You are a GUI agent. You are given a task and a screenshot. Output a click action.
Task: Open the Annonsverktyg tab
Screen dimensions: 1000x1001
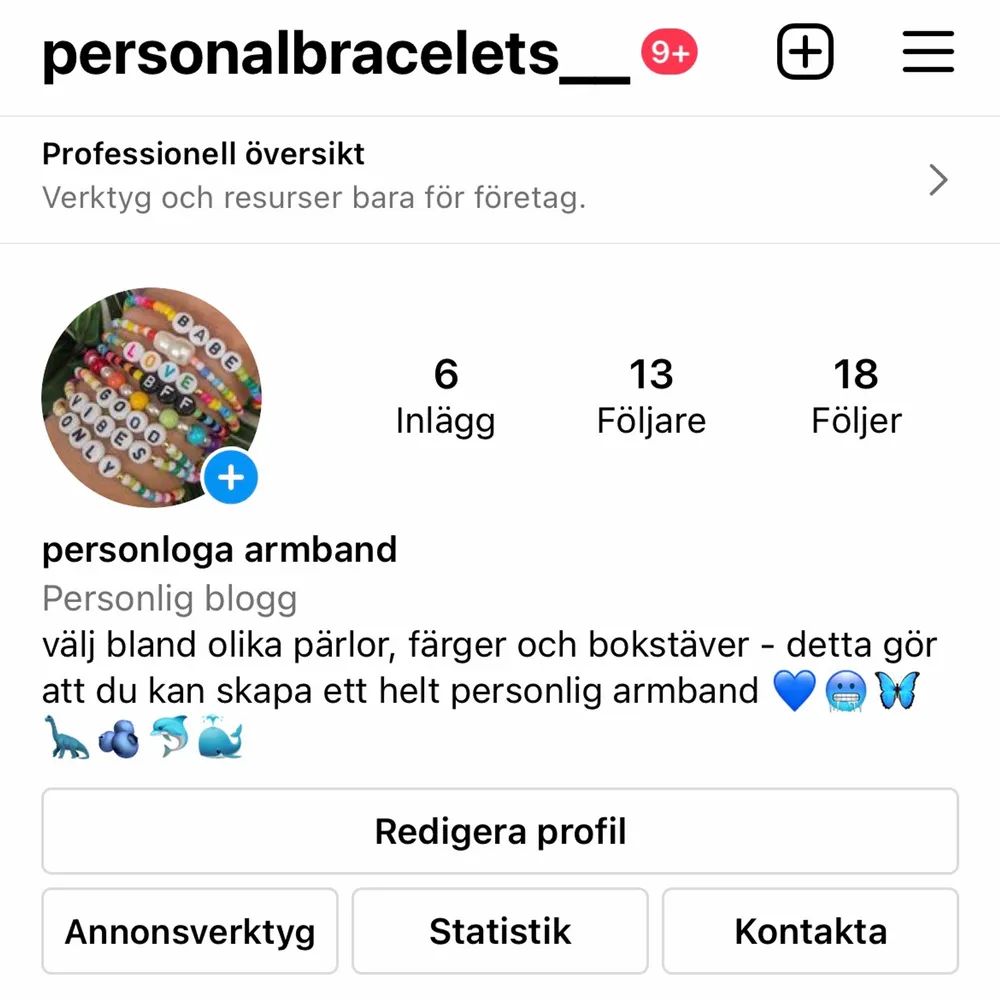[190, 930]
